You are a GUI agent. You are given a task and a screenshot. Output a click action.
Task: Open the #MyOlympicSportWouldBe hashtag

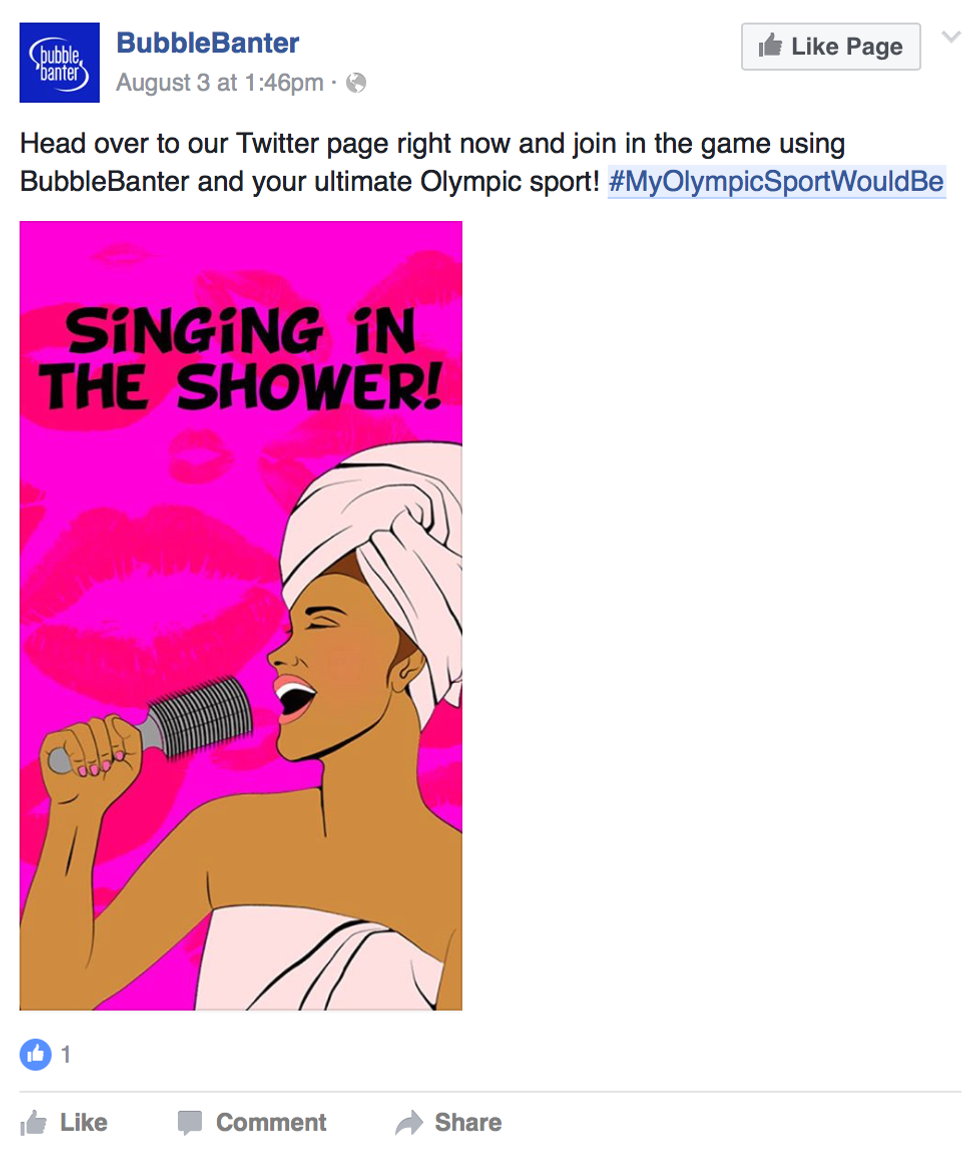[x=776, y=182]
